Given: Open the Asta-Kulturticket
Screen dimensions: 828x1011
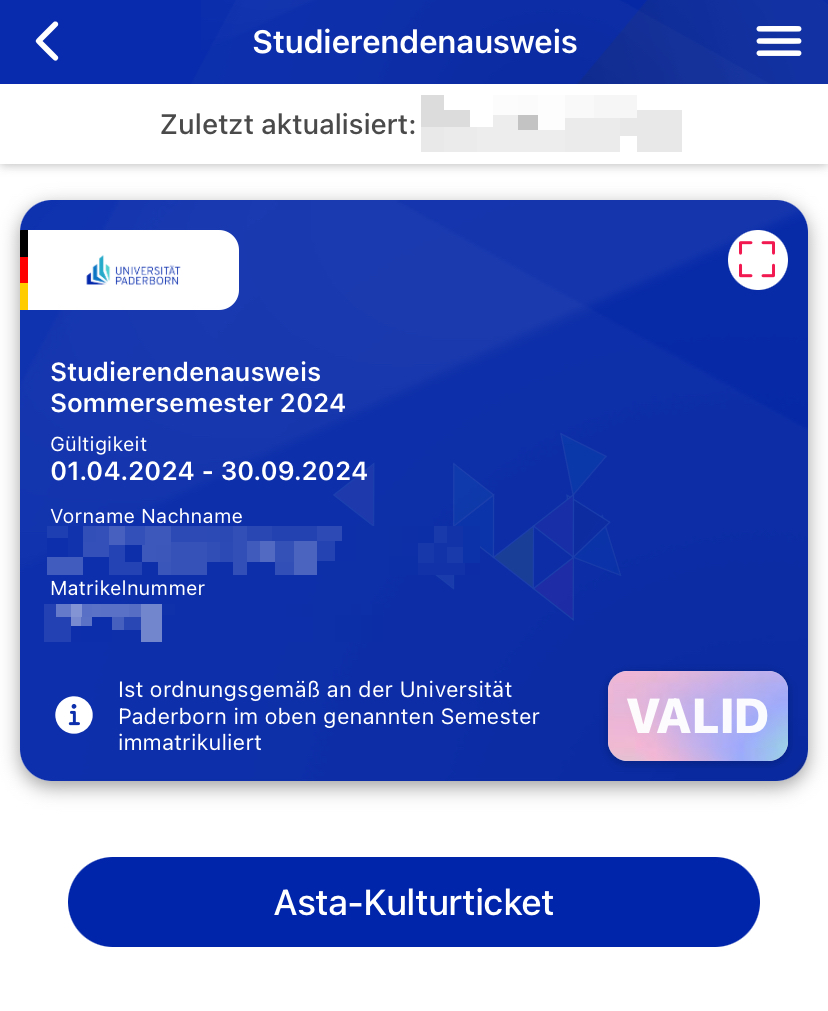Looking at the screenshot, I should point(414,902).
